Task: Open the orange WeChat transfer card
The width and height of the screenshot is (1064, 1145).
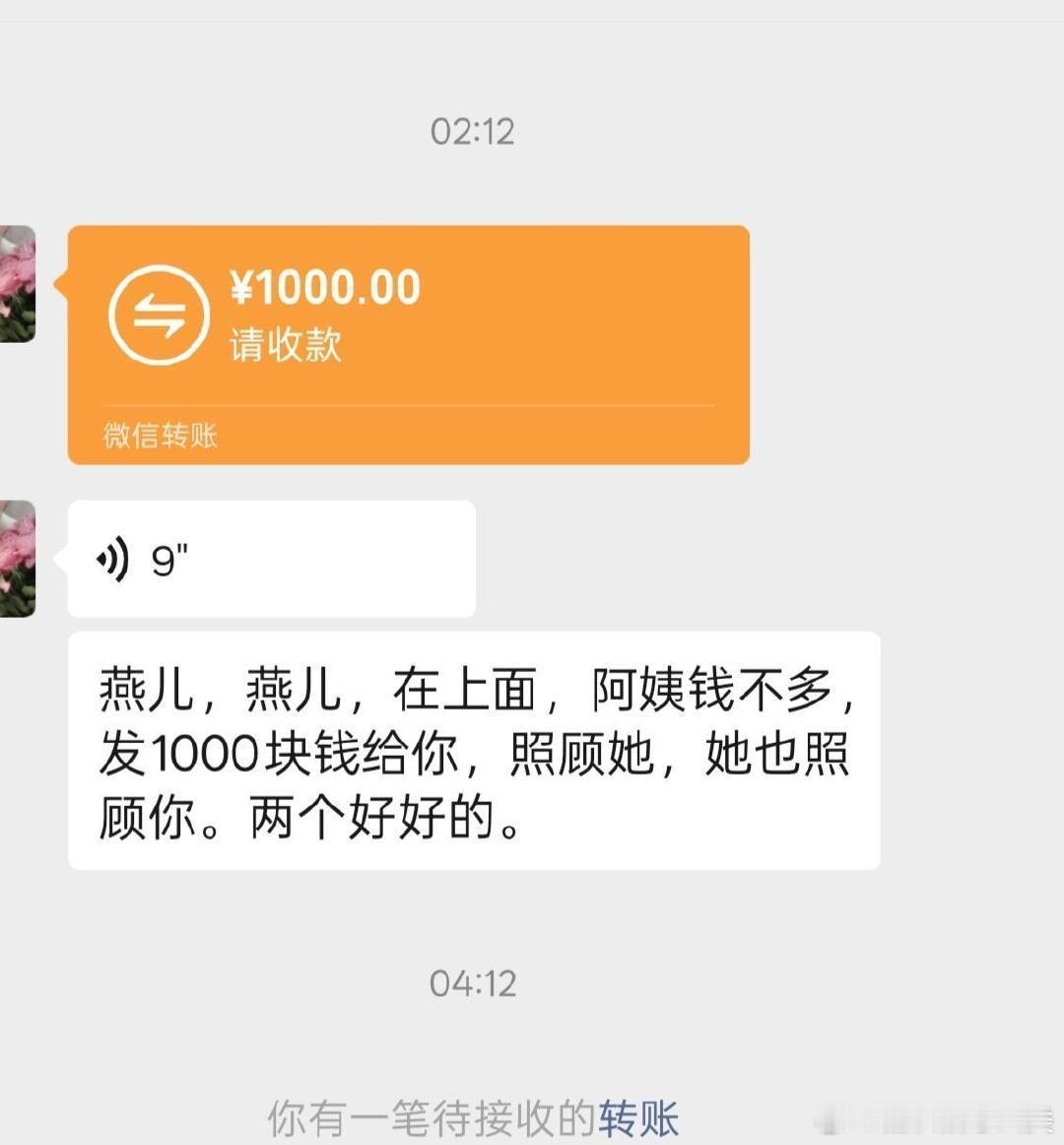Action: coord(407,345)
